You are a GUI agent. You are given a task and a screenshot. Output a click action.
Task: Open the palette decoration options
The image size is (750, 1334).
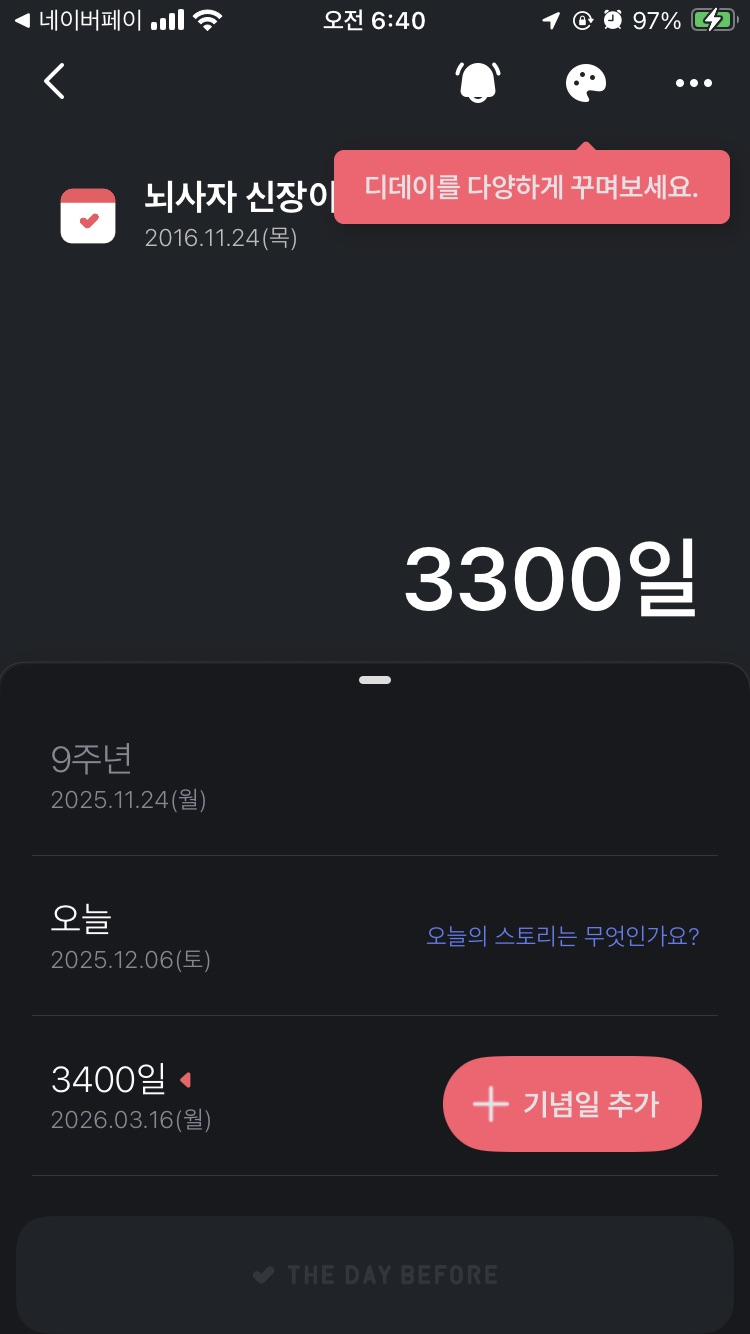[586, 82]
